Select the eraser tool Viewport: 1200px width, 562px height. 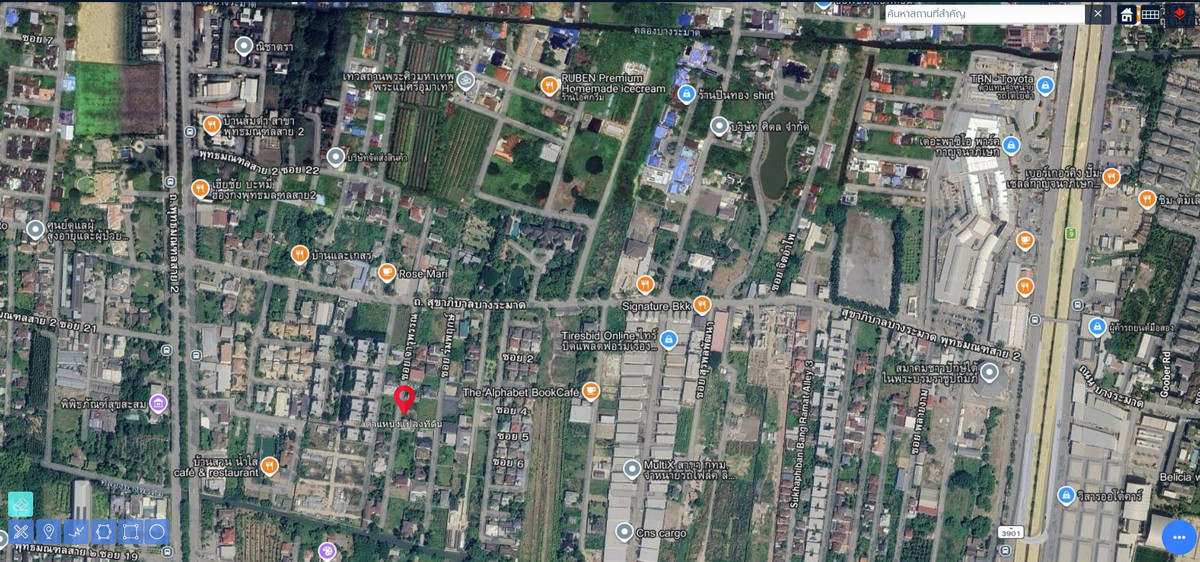[21, 504]
